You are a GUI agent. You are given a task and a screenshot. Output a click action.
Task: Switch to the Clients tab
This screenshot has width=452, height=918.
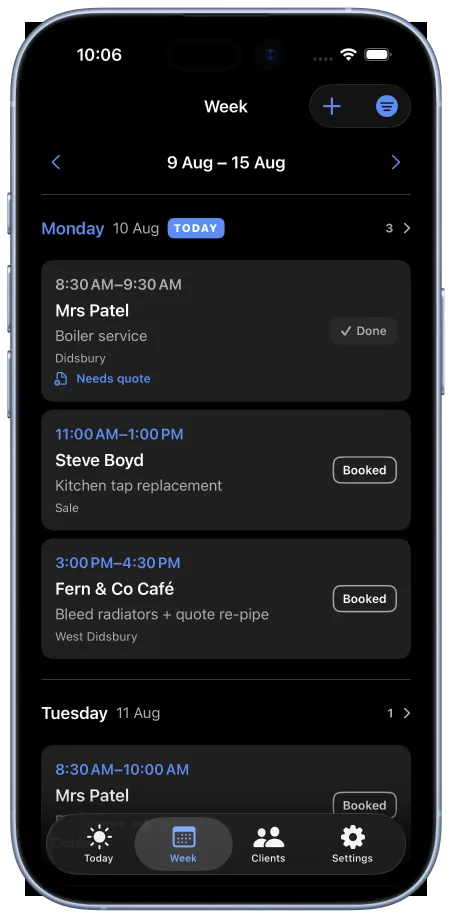[x=268, y=845]
